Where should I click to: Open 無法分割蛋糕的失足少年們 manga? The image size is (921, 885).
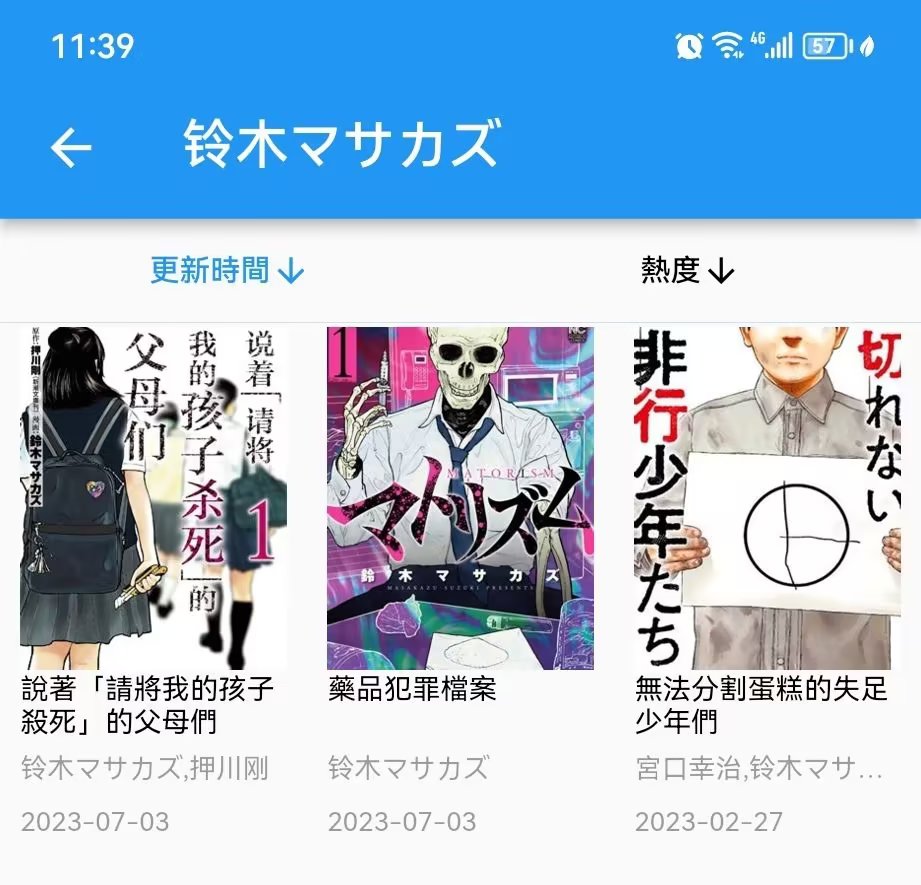(x=766, y=497)
